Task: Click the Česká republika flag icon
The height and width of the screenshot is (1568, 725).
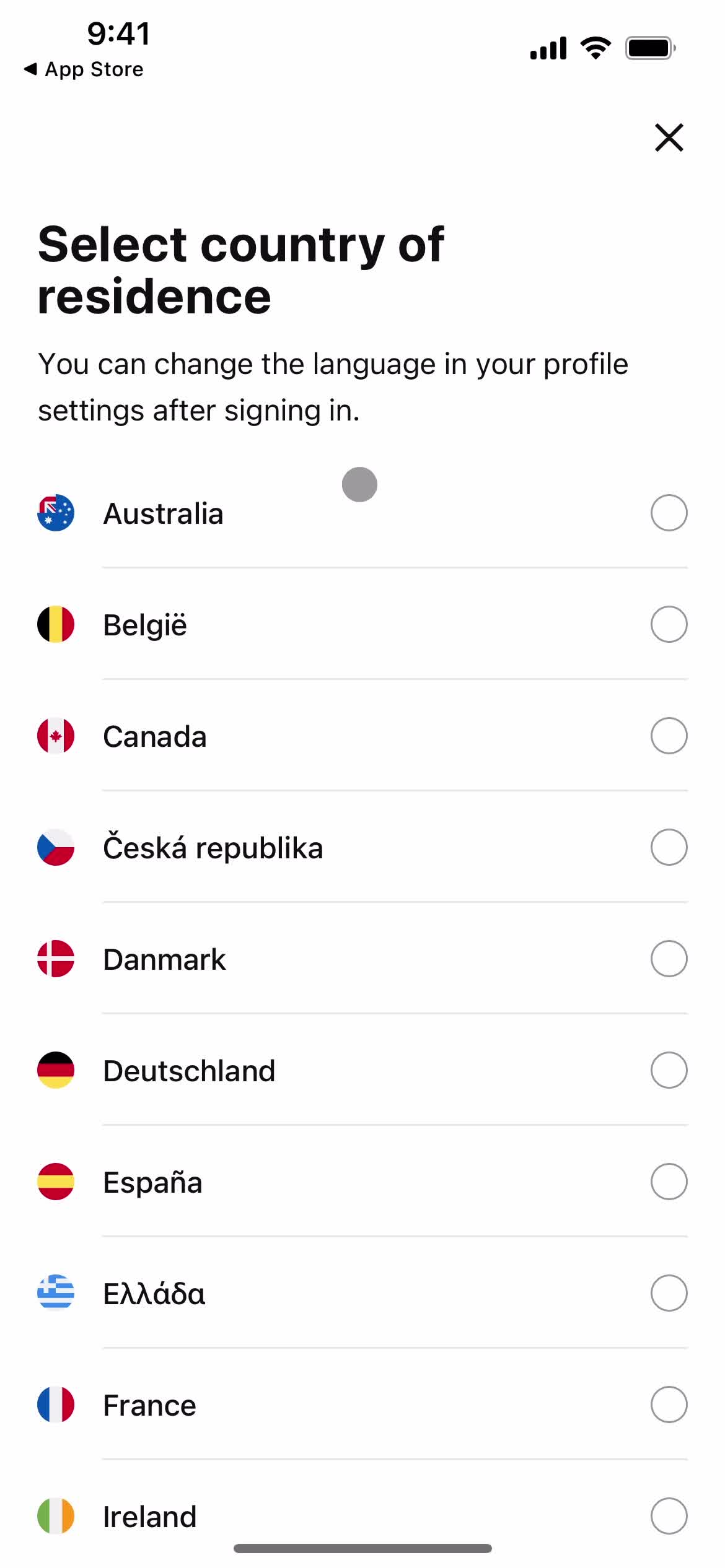Action: [56, 847]
